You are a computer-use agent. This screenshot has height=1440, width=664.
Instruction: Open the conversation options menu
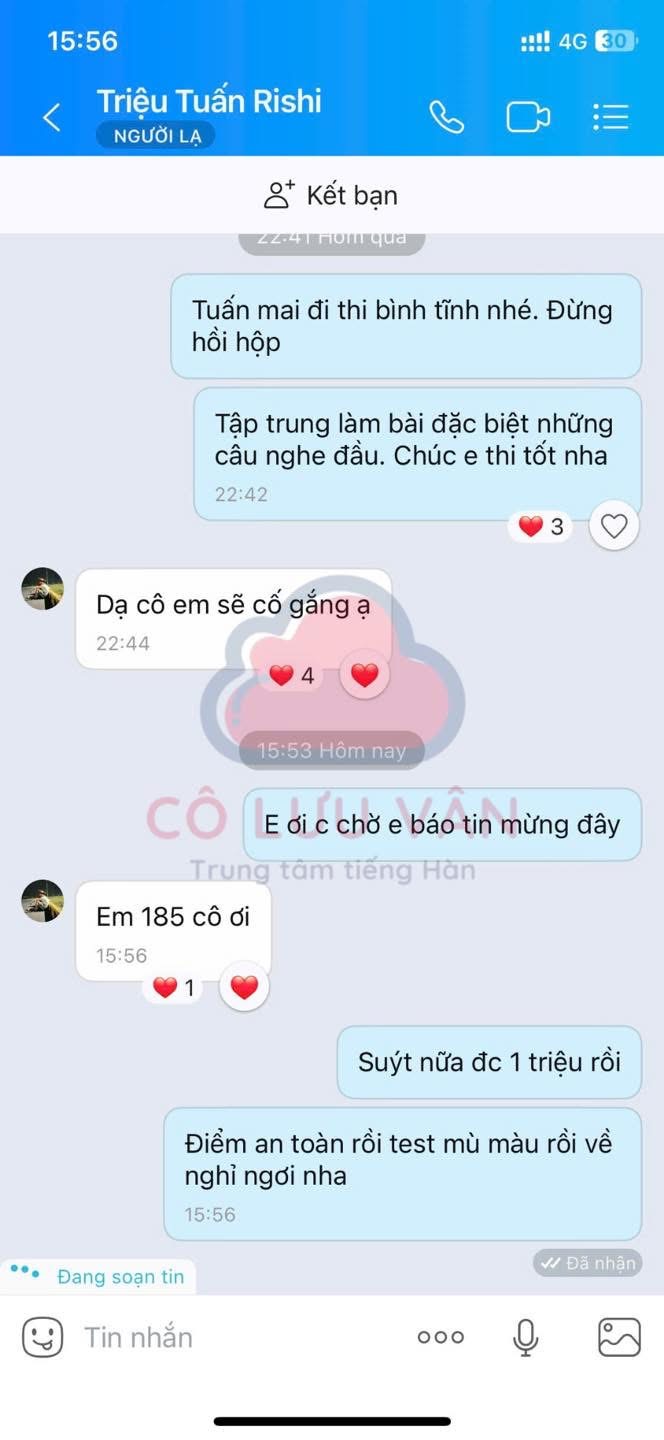tap(610, 117)
